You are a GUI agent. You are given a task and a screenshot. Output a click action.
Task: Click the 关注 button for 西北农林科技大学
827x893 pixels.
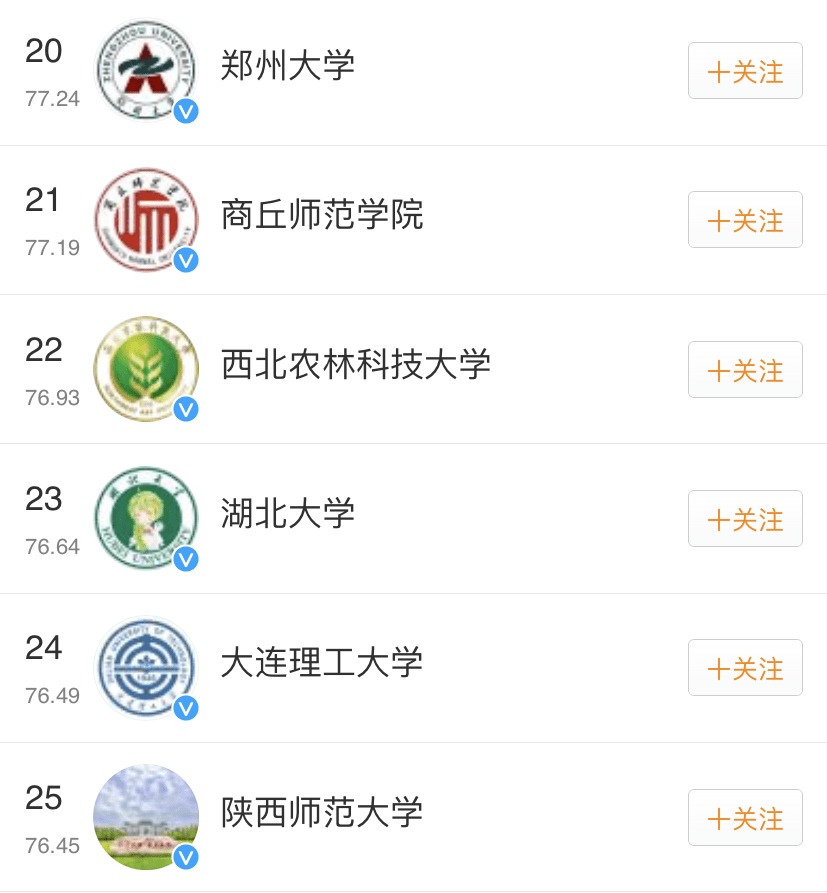745,369
